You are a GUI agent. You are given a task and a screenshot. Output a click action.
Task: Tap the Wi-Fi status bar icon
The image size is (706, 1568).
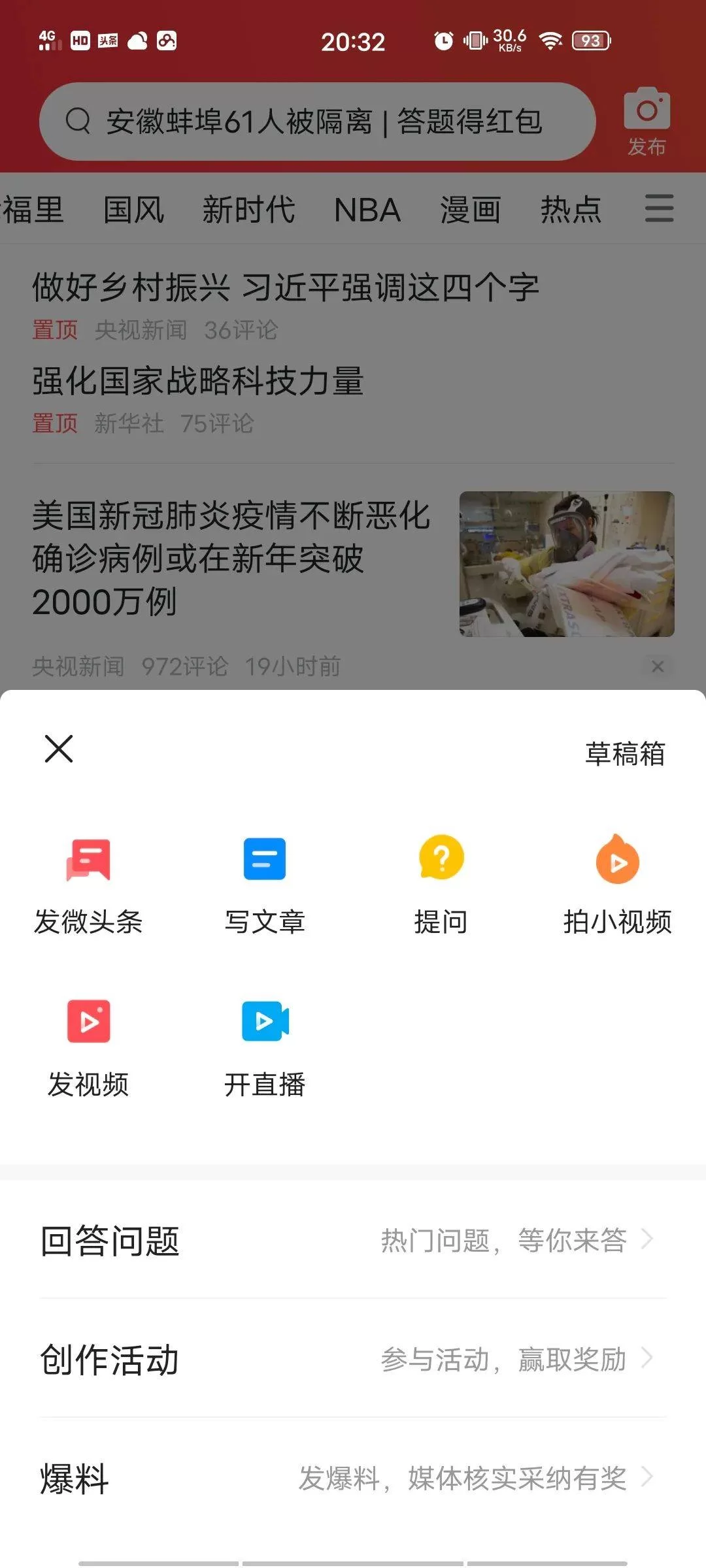551,41
